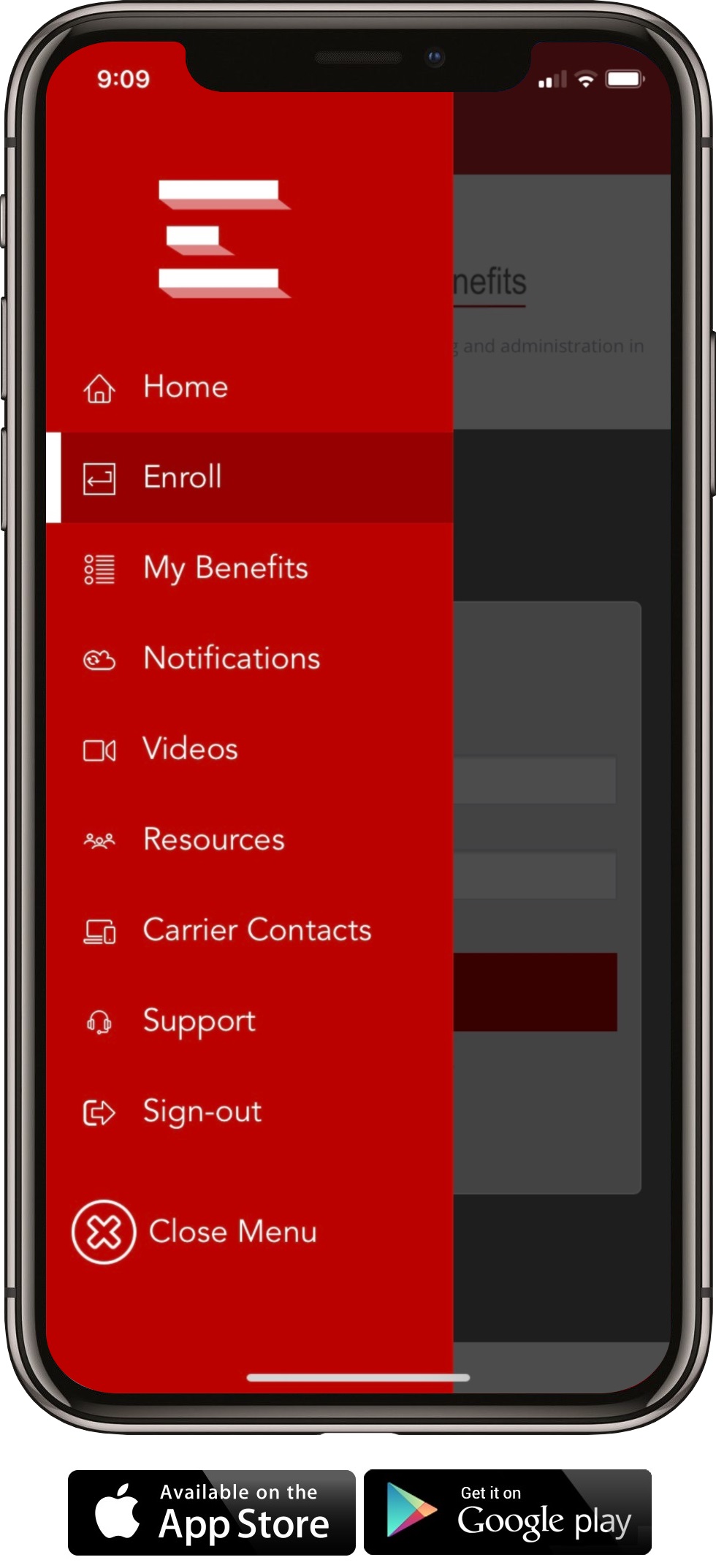Image resolution: width=716 pixels, height=1568 pixels.
Task: Tap the Resources people icon
Action: [x=99, y=840]
